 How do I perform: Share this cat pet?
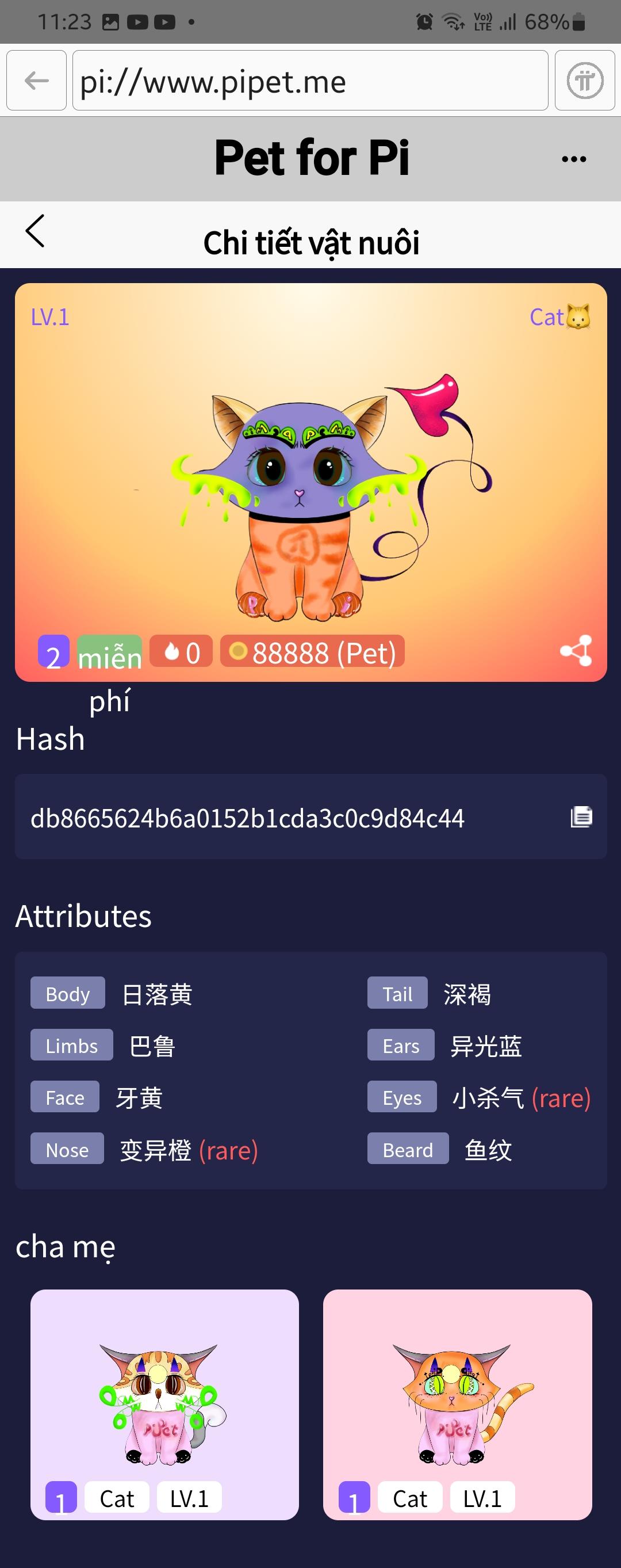(576, 651)
